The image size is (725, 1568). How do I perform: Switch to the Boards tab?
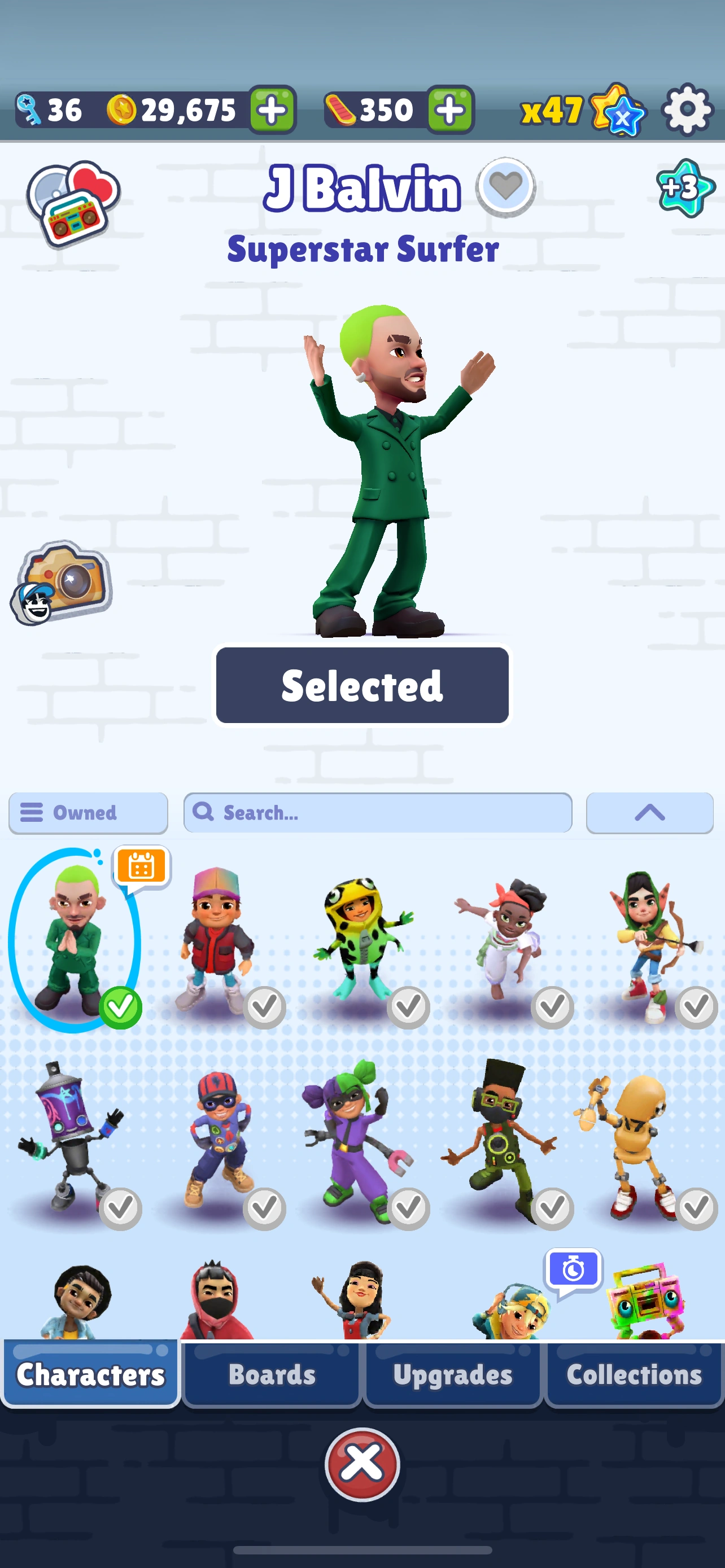(x=272, y=1374)
